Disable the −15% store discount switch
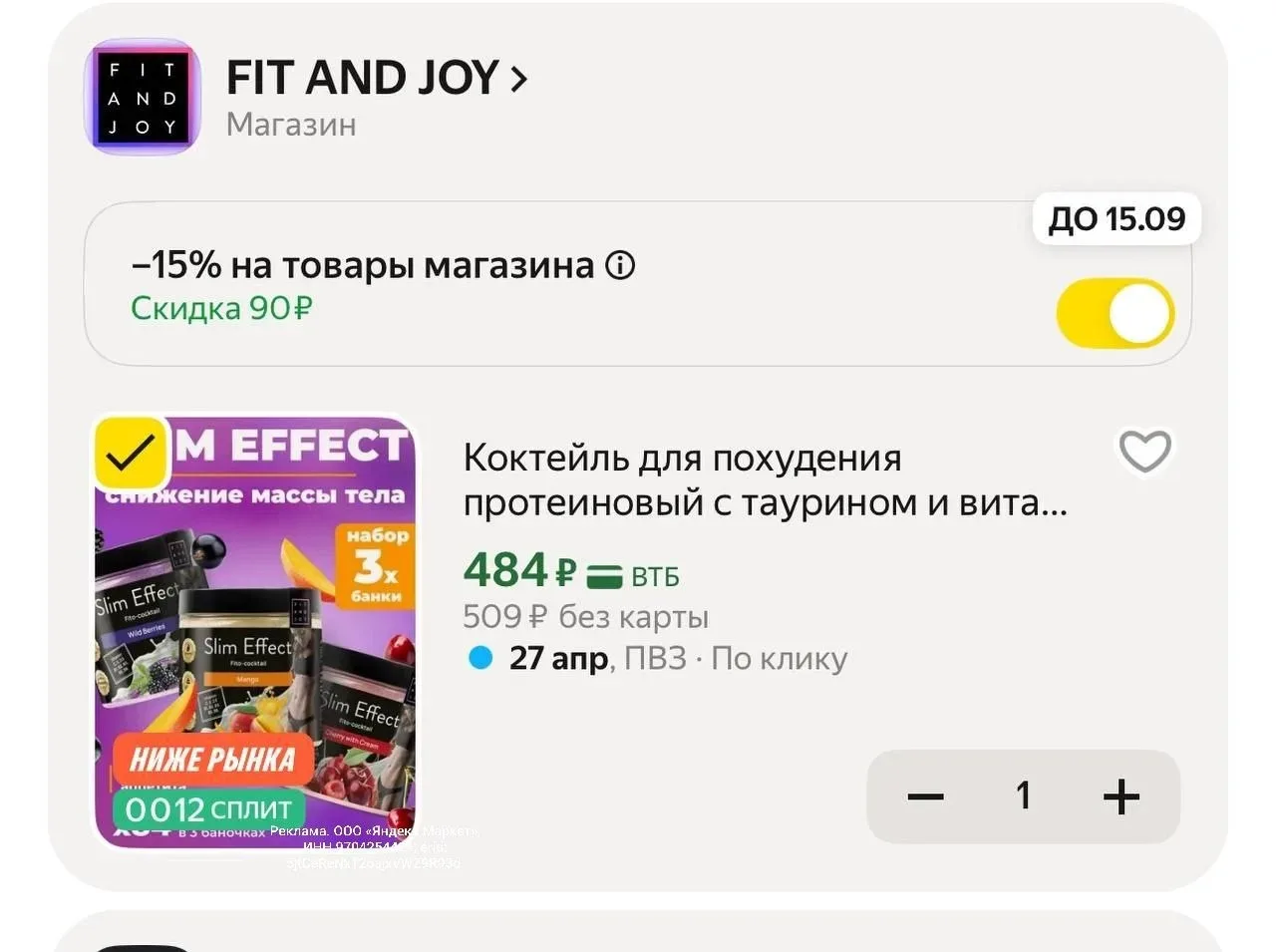The height and width of the screenshot is (952, 1276). click(1115, 314)
